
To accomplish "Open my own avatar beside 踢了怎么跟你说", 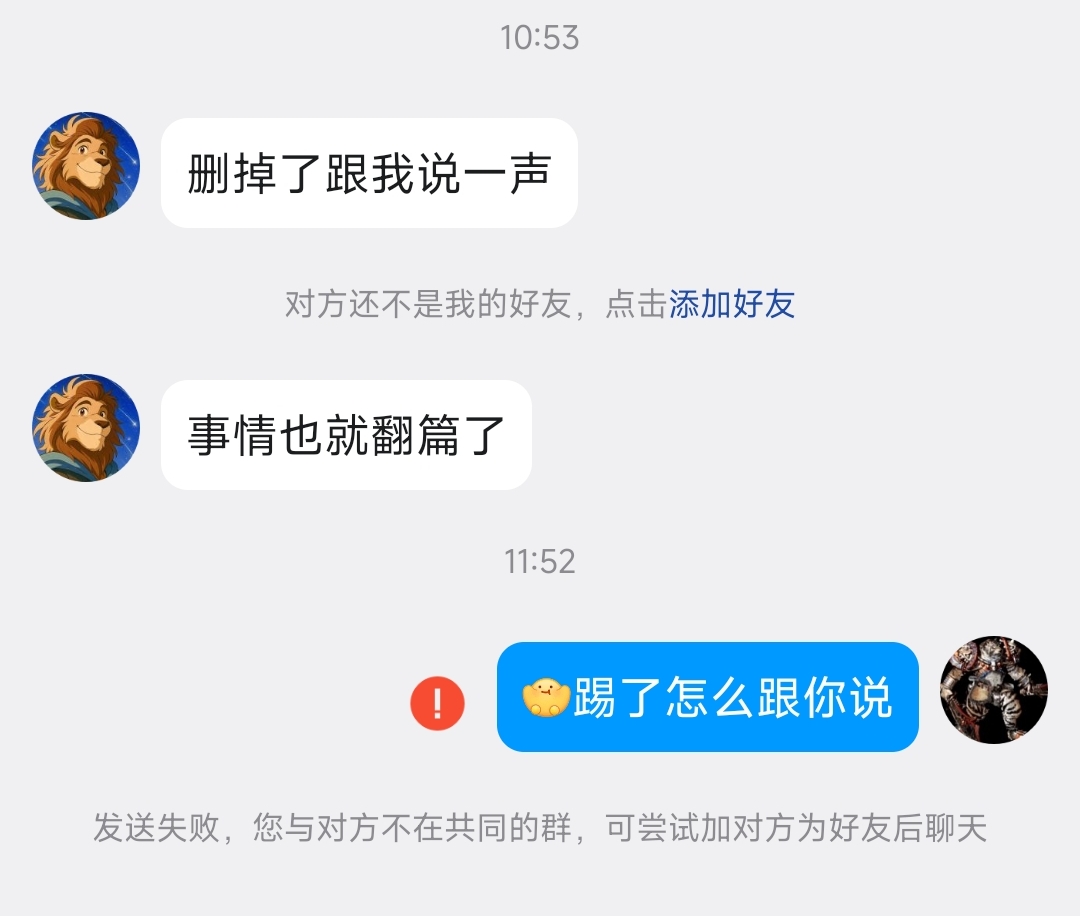I will 993,690.
